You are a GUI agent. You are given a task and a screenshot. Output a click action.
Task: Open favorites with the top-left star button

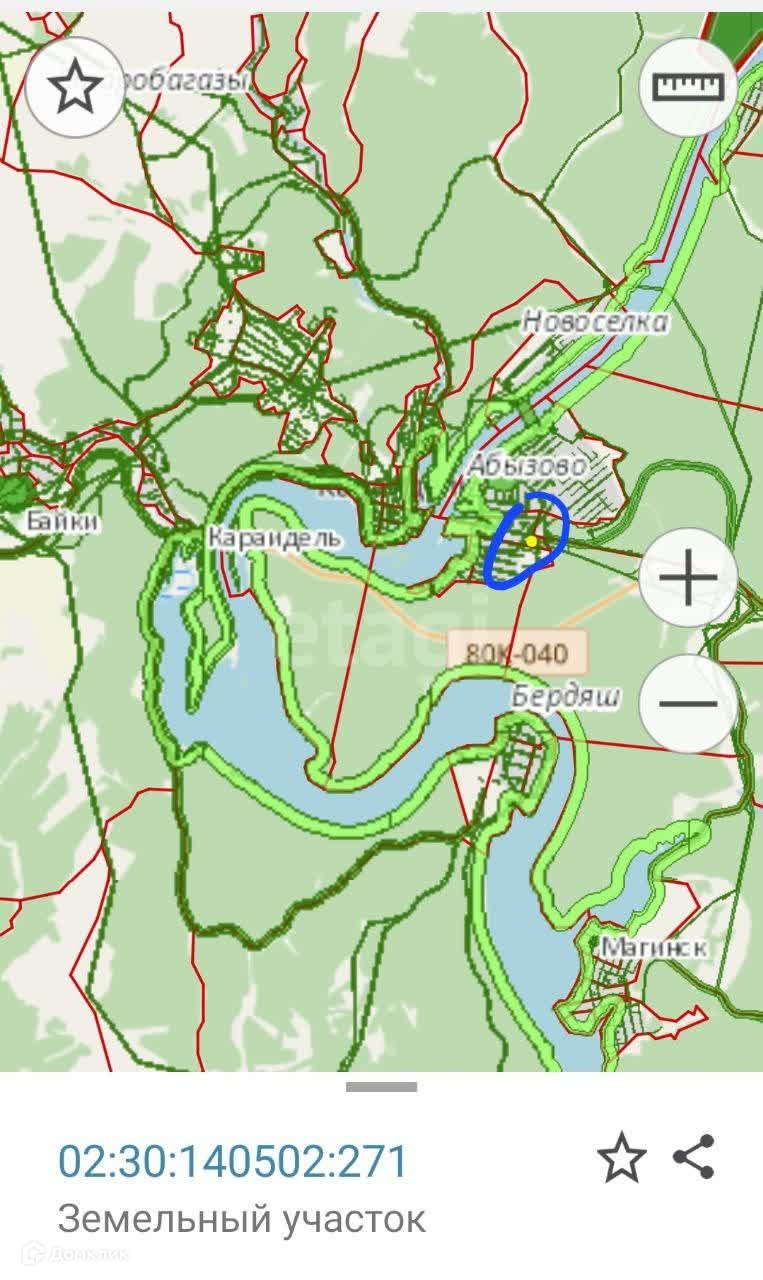click(75, 88)
